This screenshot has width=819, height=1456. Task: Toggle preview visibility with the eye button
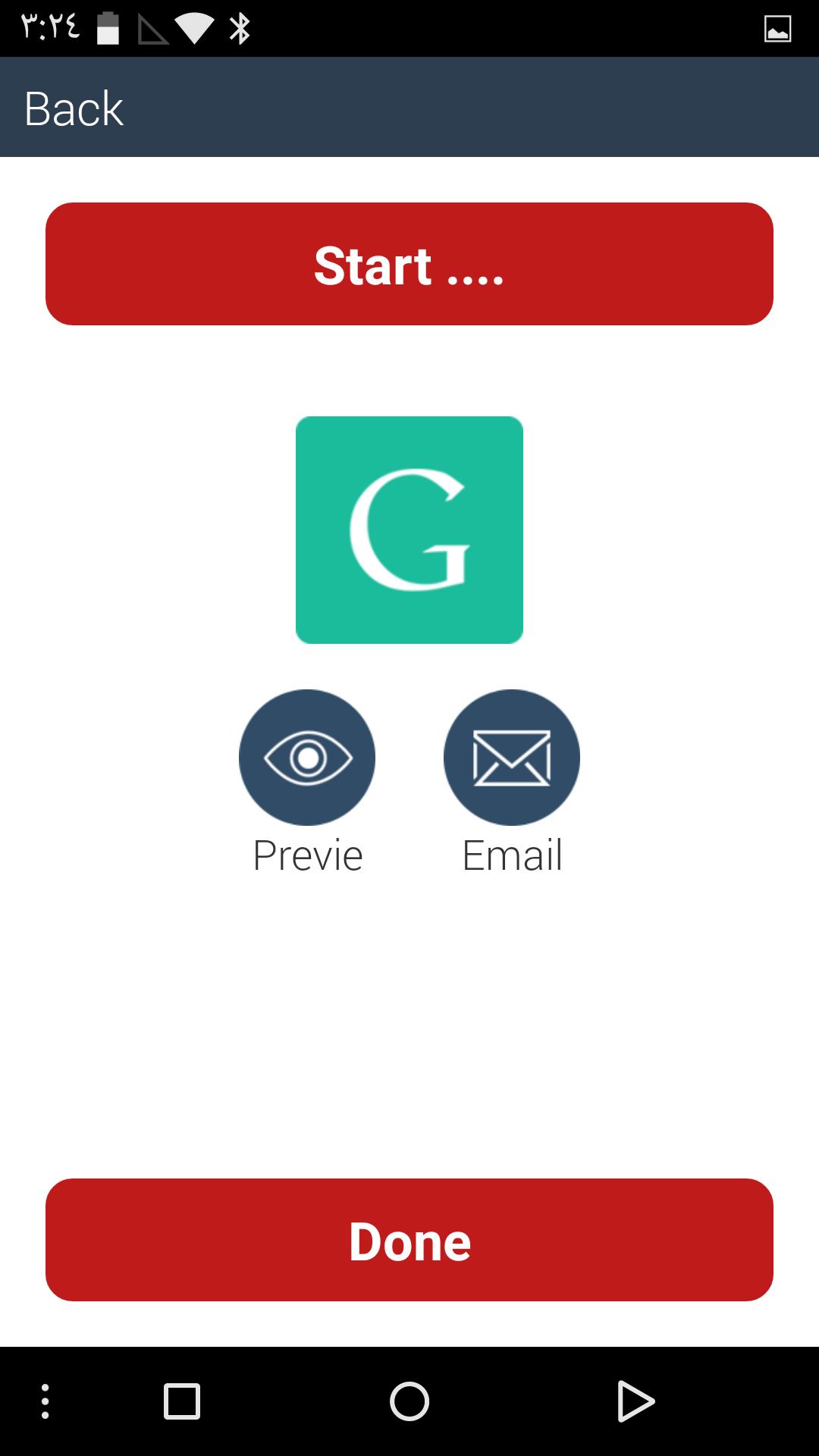(x=307, y=757)
